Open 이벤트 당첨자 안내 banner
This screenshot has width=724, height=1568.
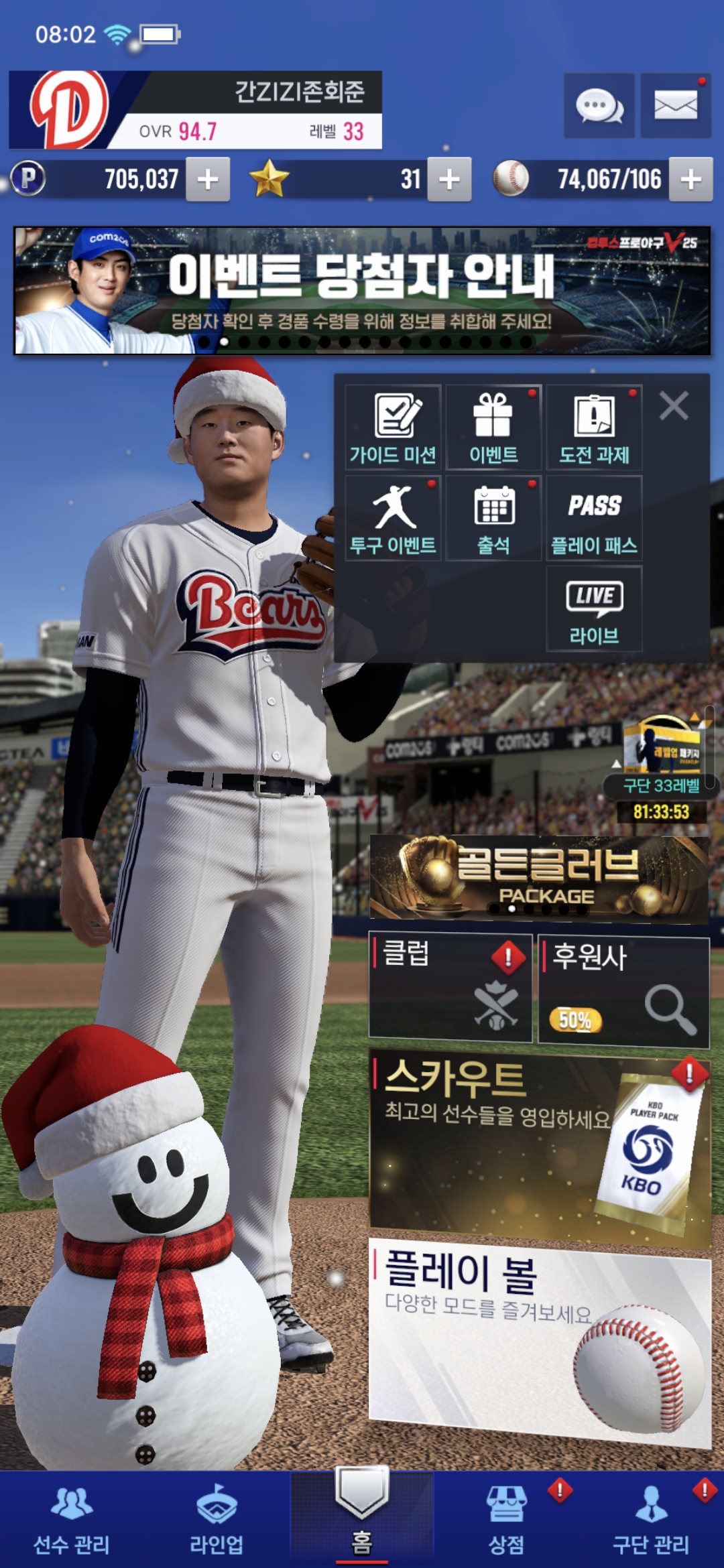coord(362,290)
